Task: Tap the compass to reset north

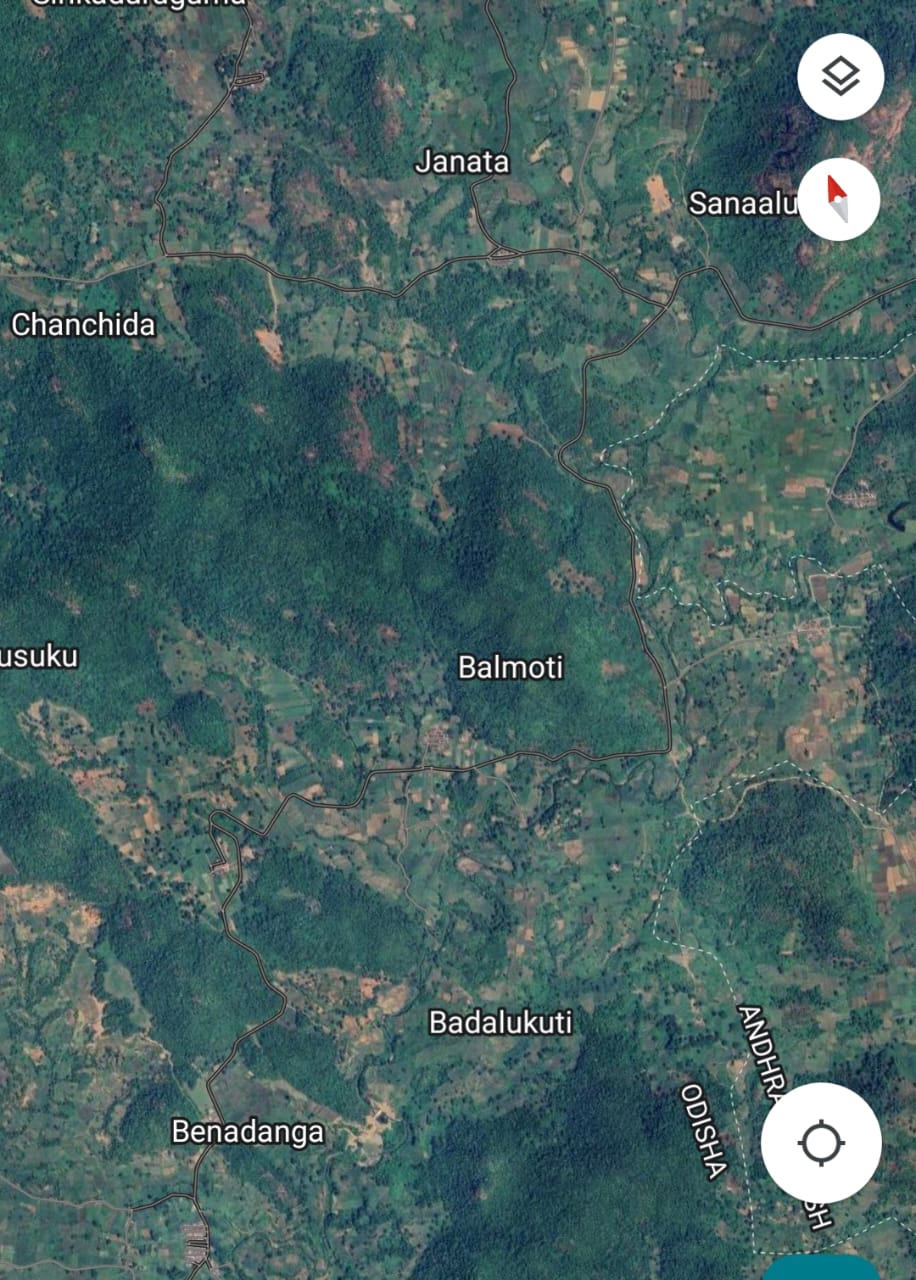Action: click(839, 199)
